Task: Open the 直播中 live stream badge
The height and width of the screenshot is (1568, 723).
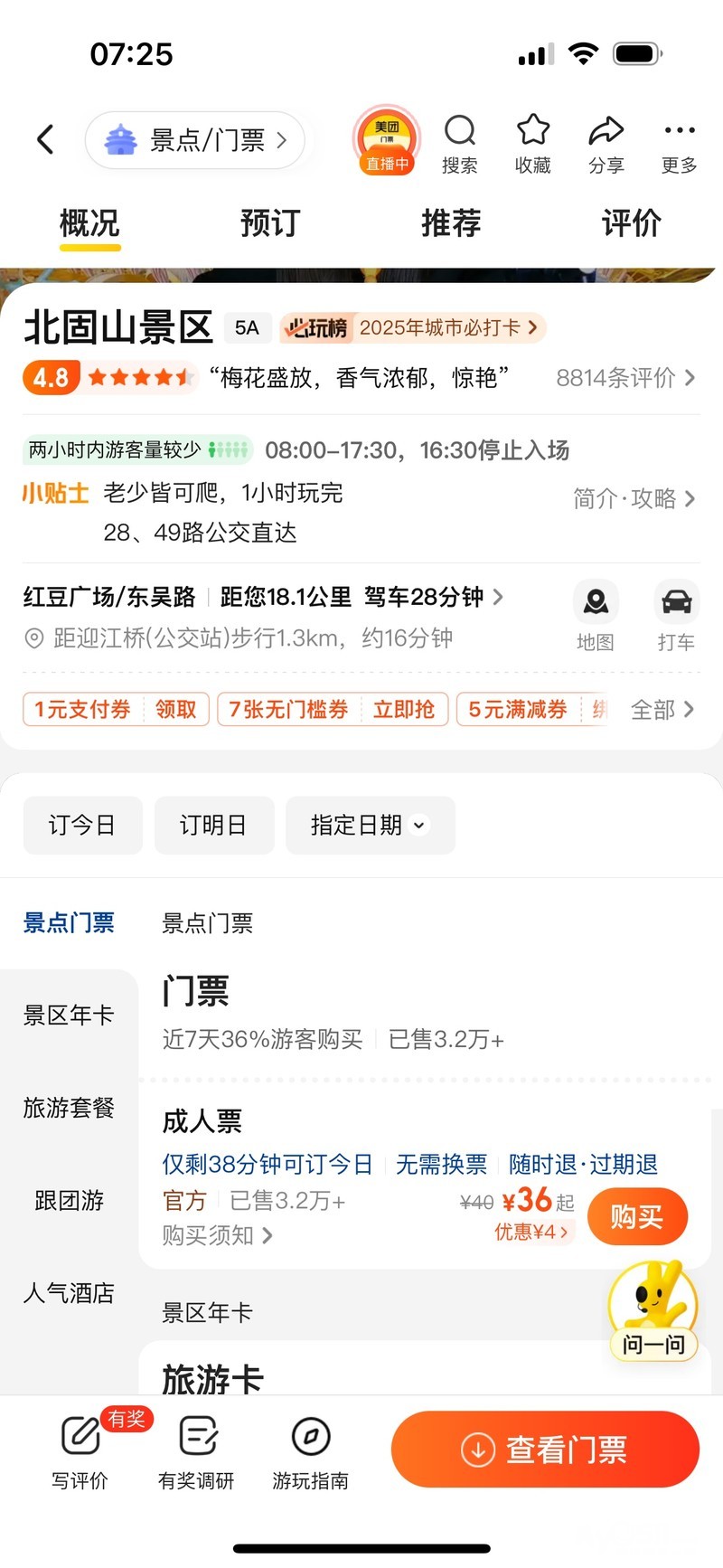Action: 387,141
